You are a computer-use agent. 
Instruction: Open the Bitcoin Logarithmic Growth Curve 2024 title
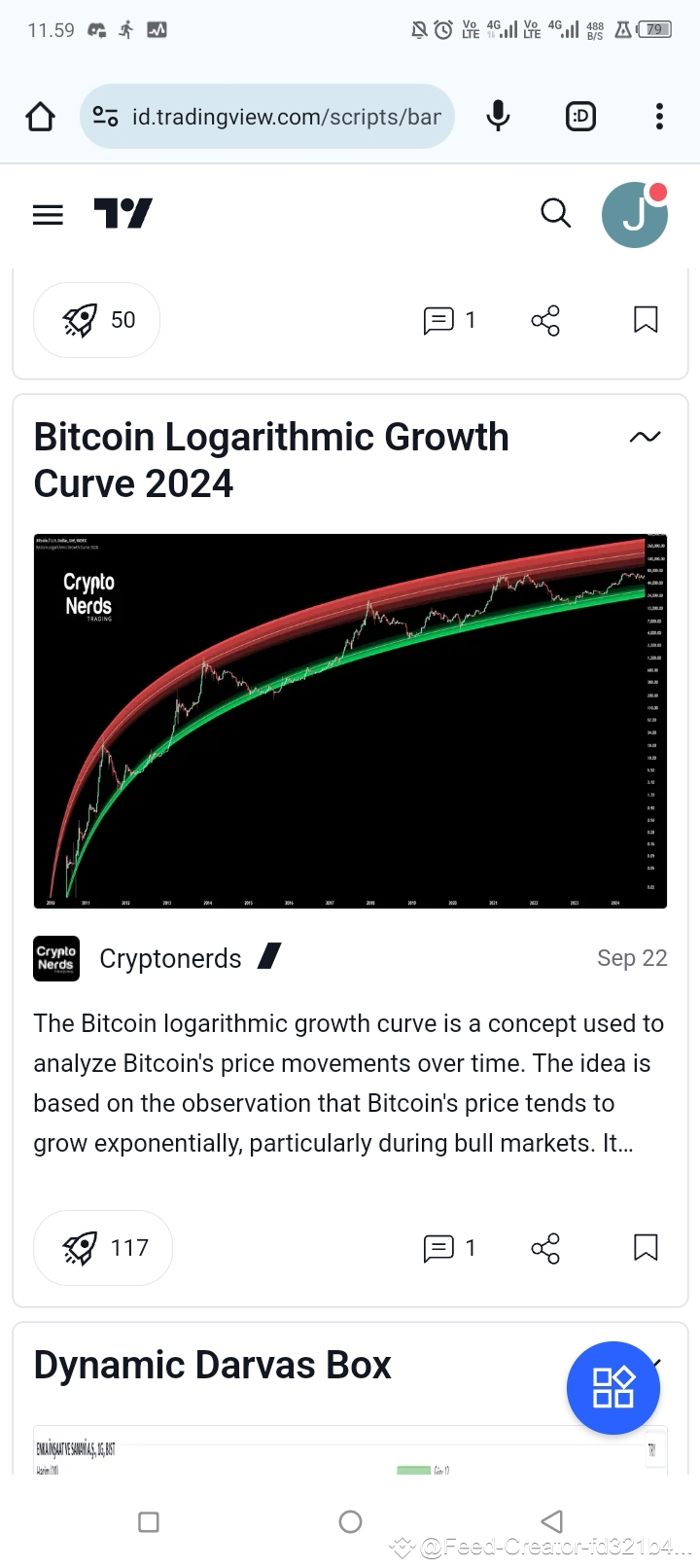pos(271,460)
